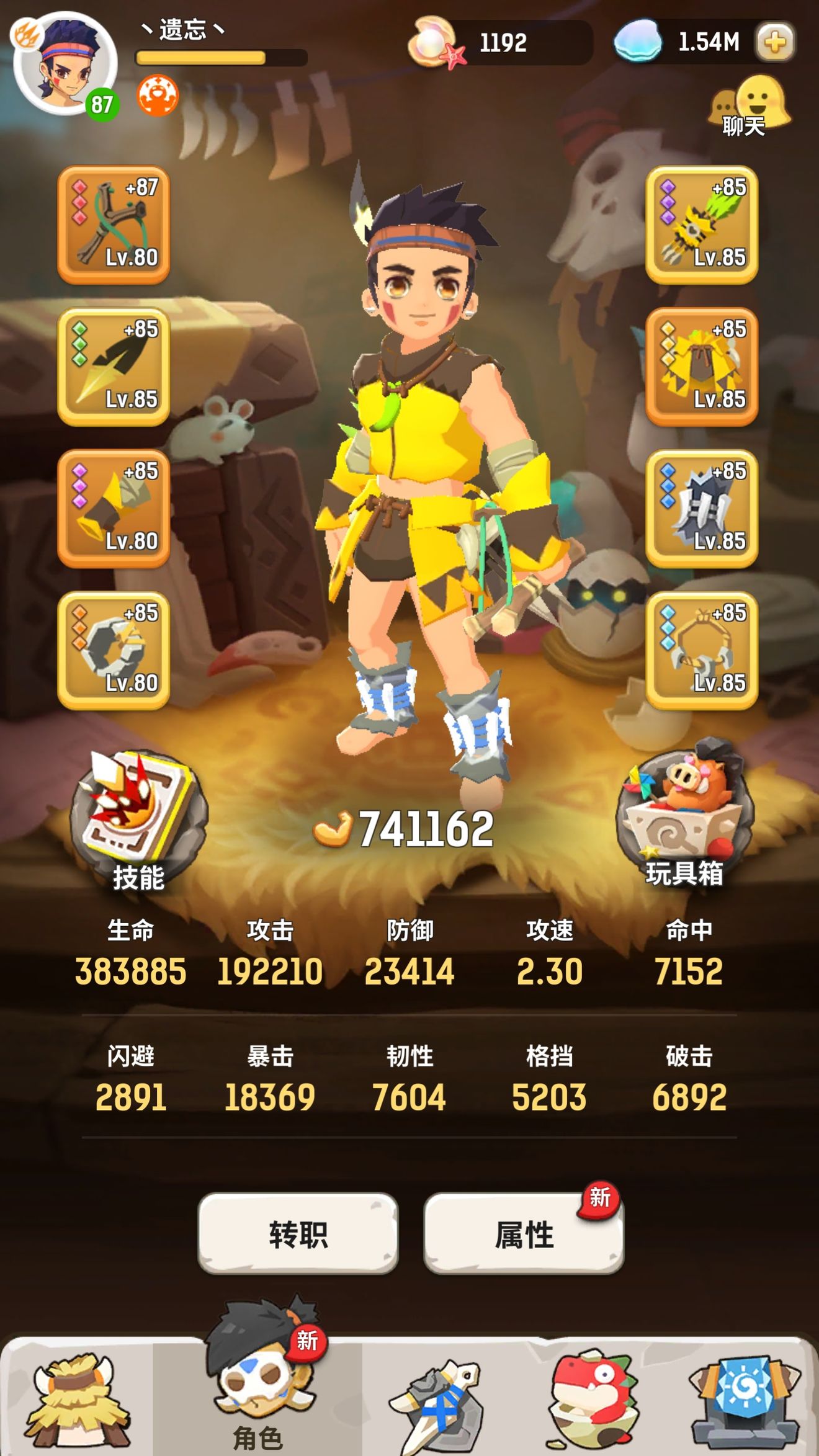Select the slingshot weapon slot +87

pyautogui.click(x=114, y=225)
